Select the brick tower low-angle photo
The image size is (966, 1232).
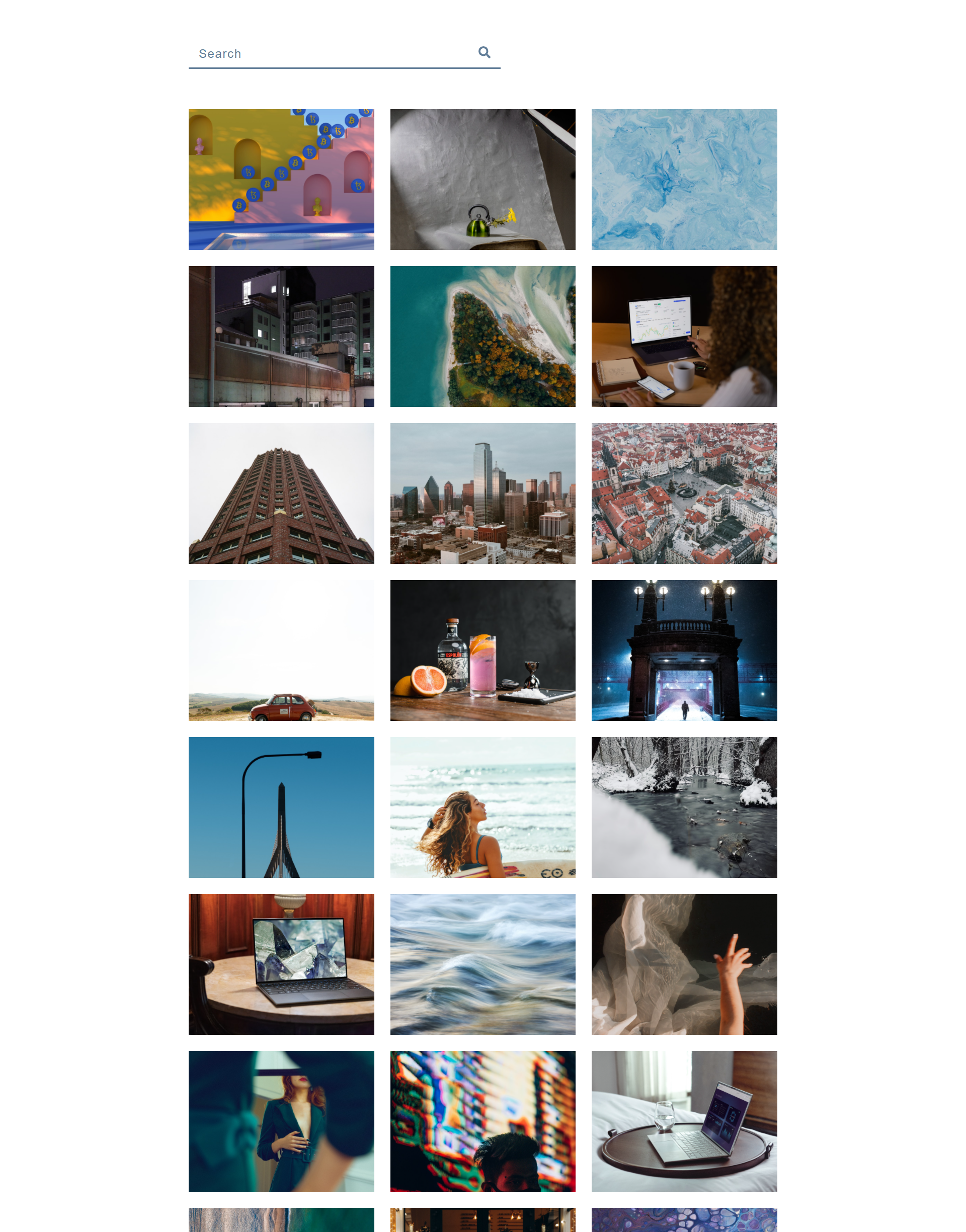[x=281, y=493]
